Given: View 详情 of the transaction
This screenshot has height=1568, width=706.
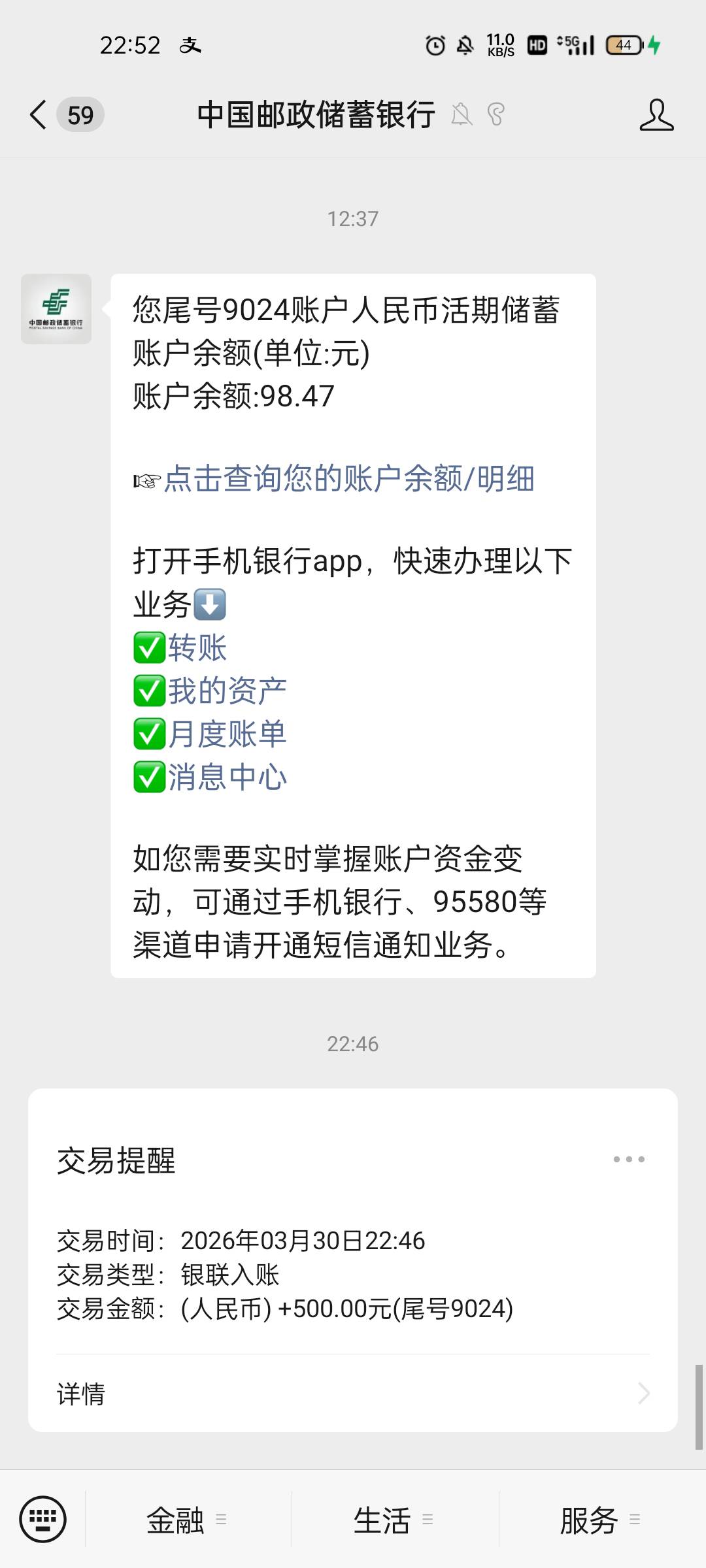Looking at the screenshot, I should pyautogui.click(x=353, y=1394).
